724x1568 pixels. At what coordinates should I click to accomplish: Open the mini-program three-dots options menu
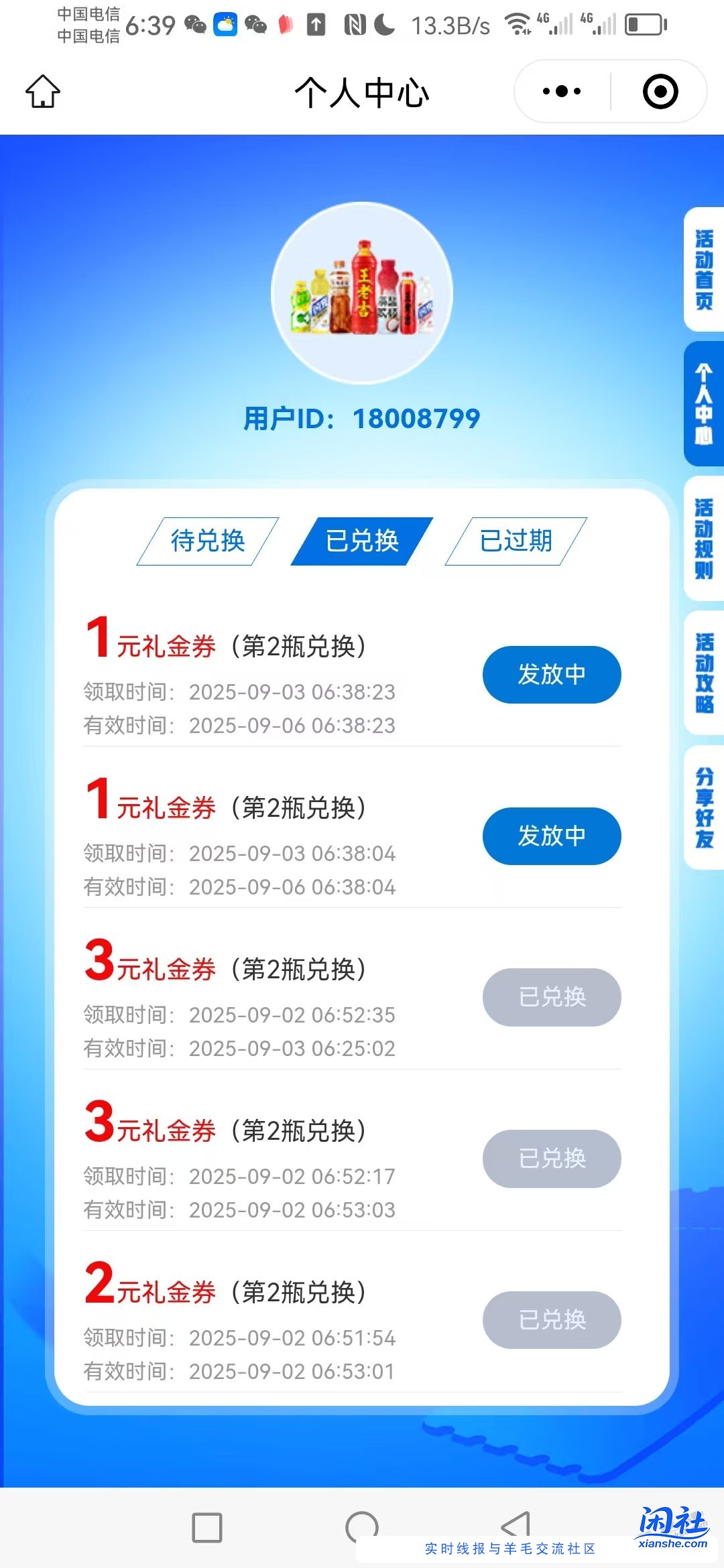tap(562, 92)
